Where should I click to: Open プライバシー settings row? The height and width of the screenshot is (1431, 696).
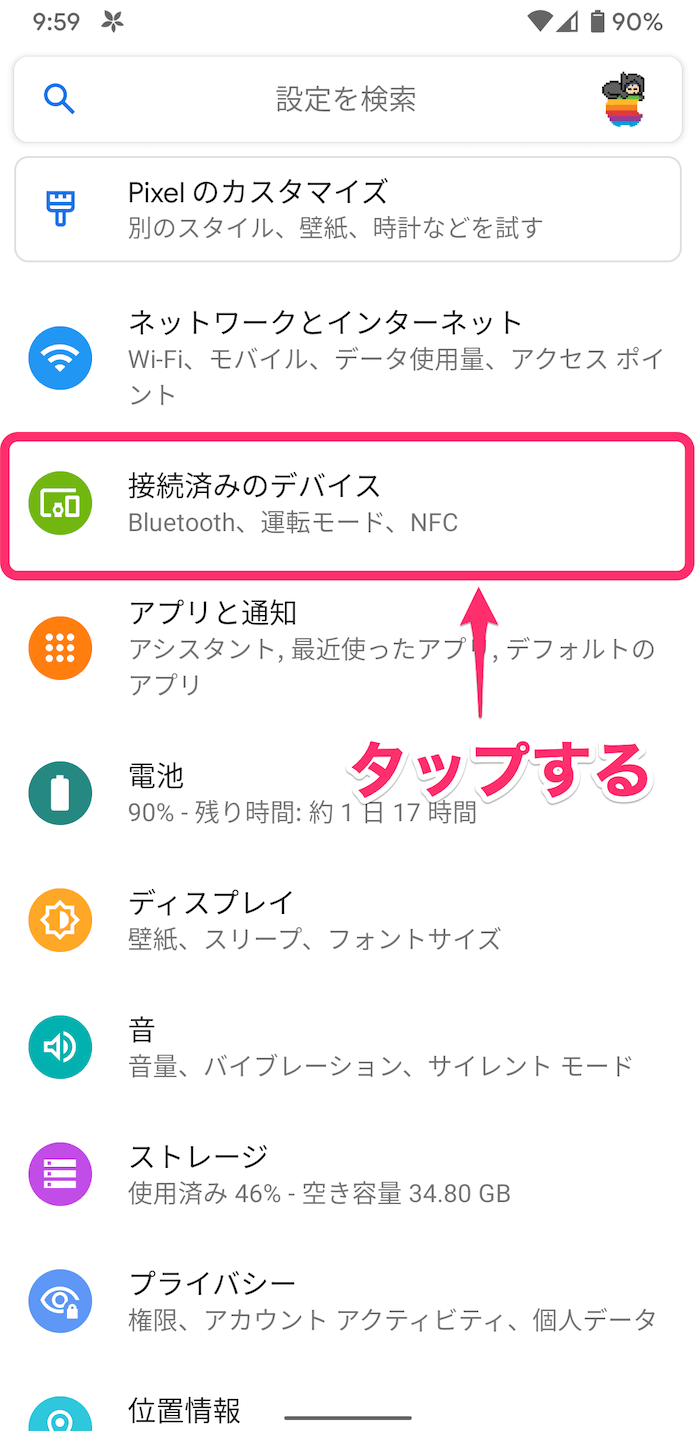pyautogui.click(x=347, y=1301)
